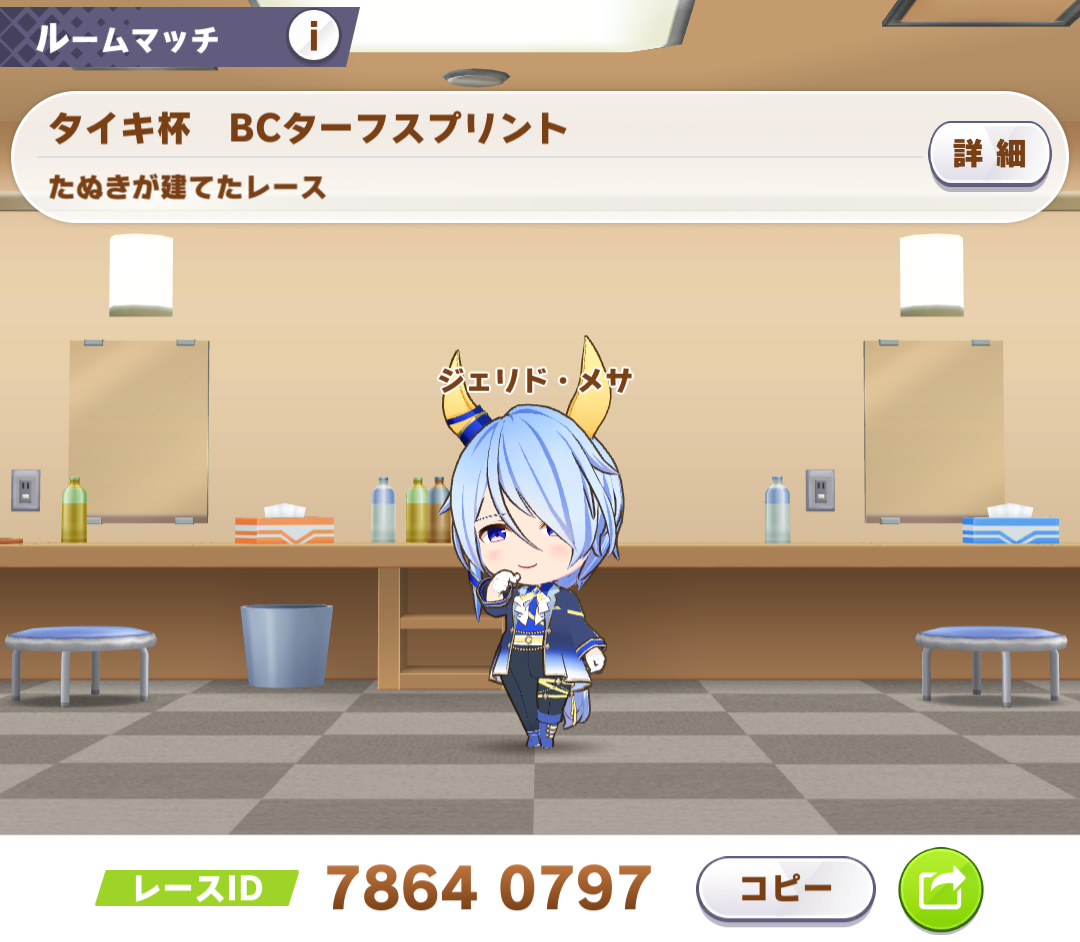The image size is (1080, 942).
Task: Copy the race ID with コピー
Action: coord(785,888)
